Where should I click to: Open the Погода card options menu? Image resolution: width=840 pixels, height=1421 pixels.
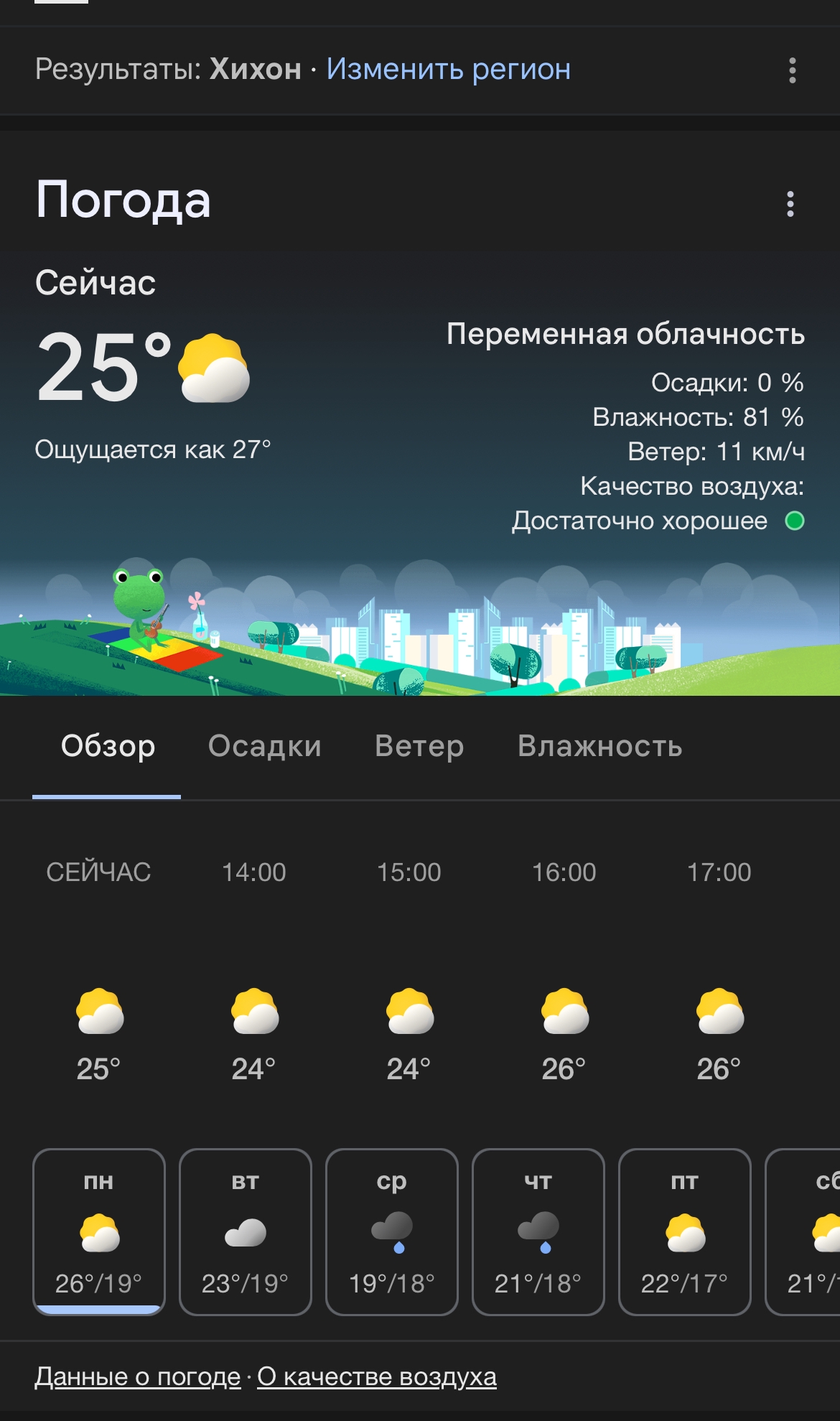click(790, 204)
